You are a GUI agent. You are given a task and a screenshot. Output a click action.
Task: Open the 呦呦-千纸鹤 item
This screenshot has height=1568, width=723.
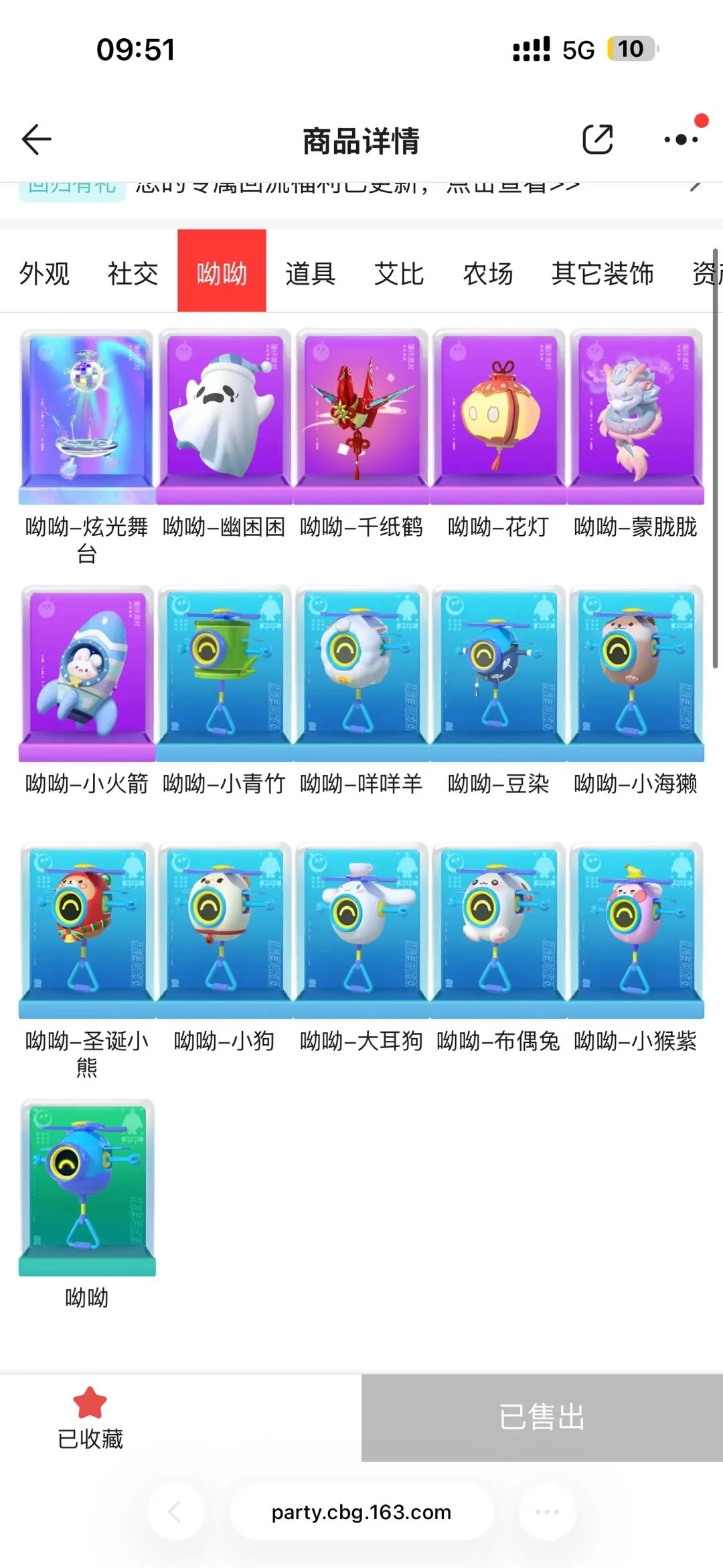pos(361,417)
